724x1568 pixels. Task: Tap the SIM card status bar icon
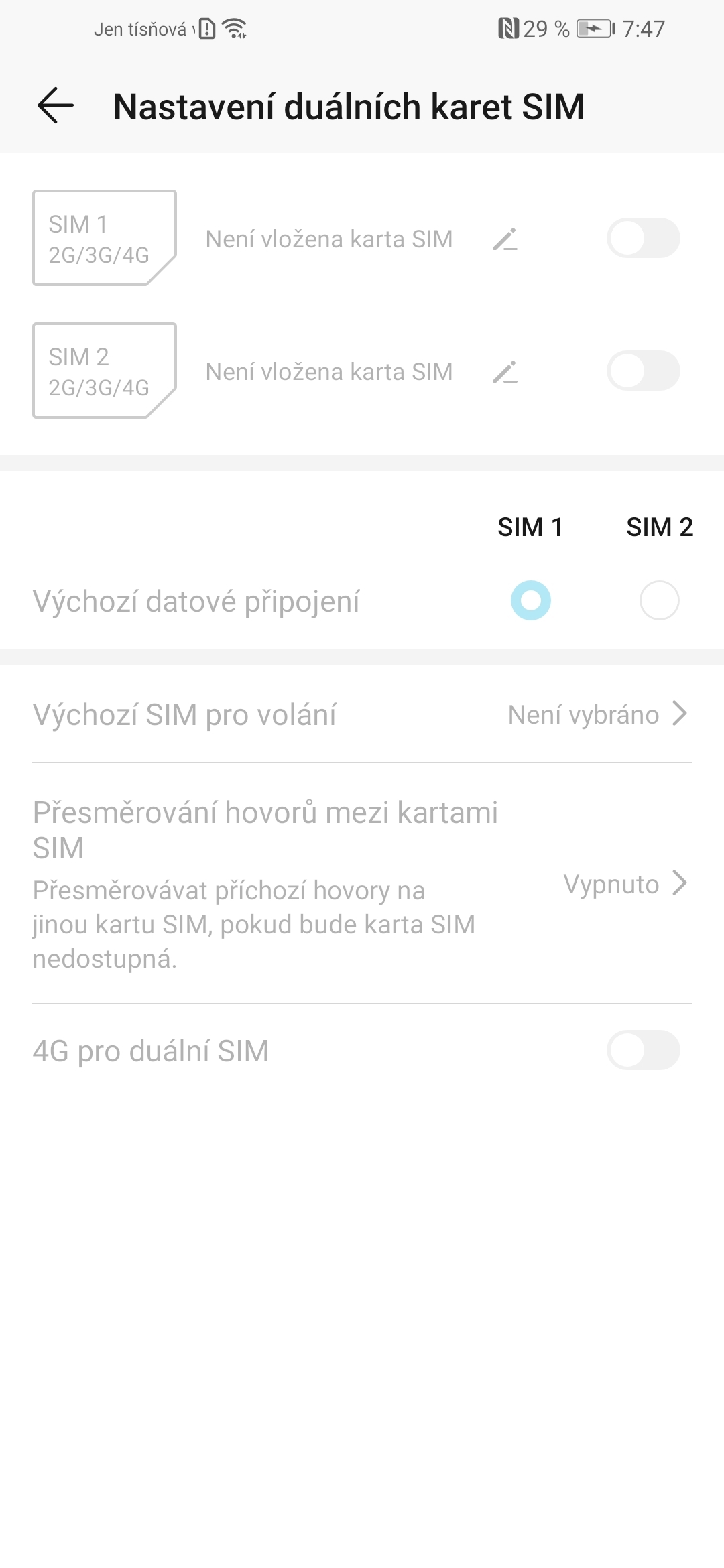[208, 28]
